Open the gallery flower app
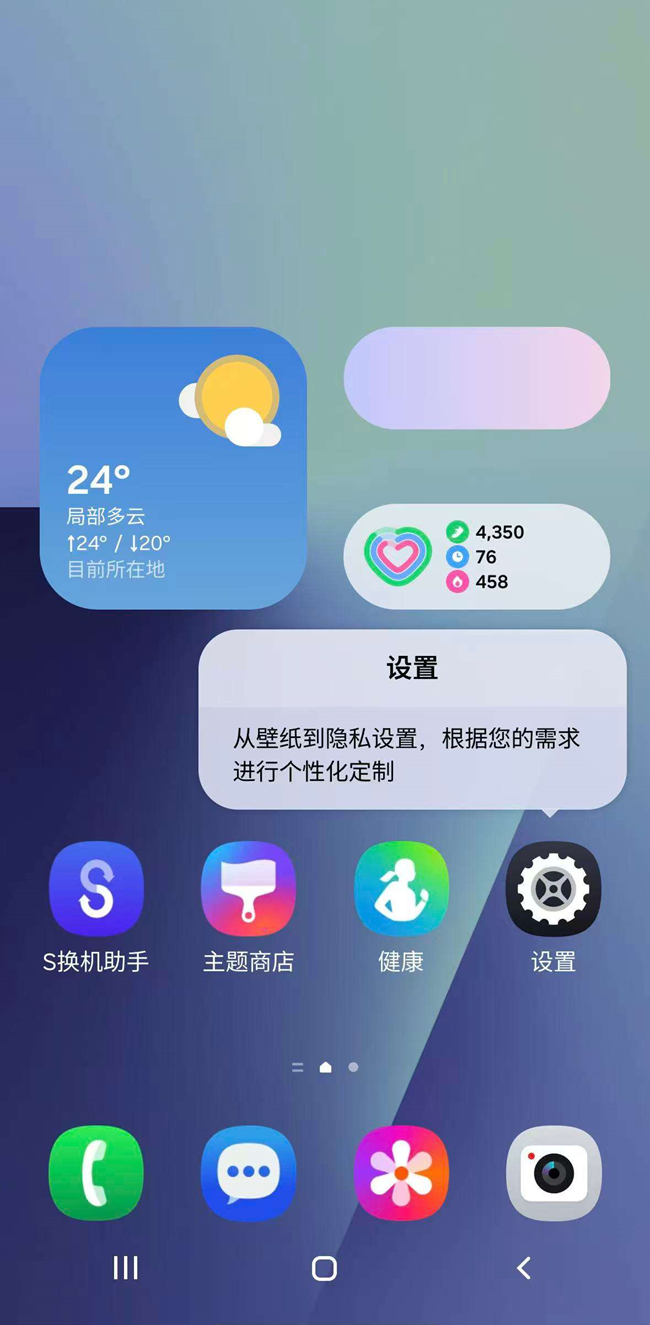 click(401, 1173)
